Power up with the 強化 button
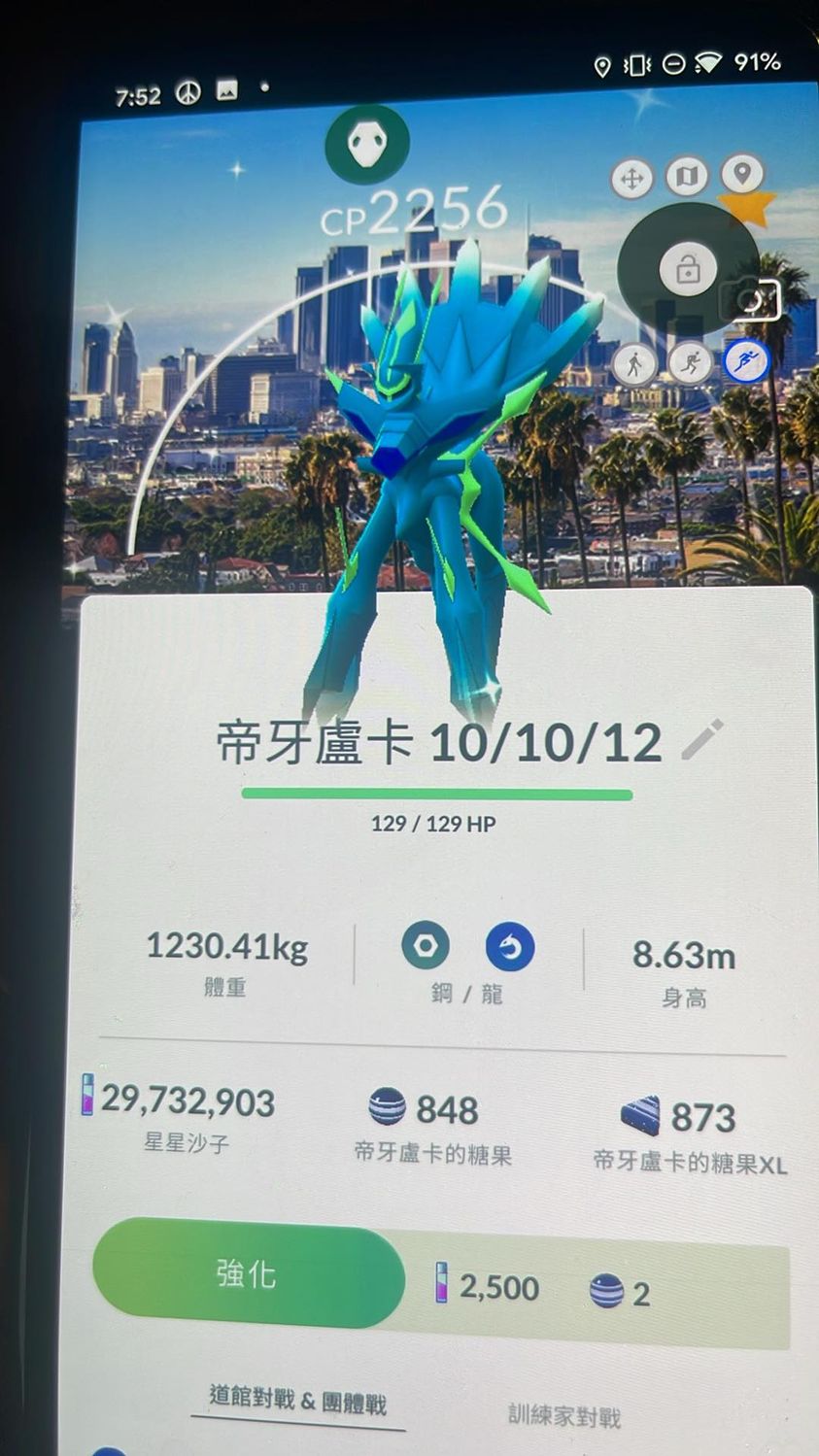 point(248,1273)
